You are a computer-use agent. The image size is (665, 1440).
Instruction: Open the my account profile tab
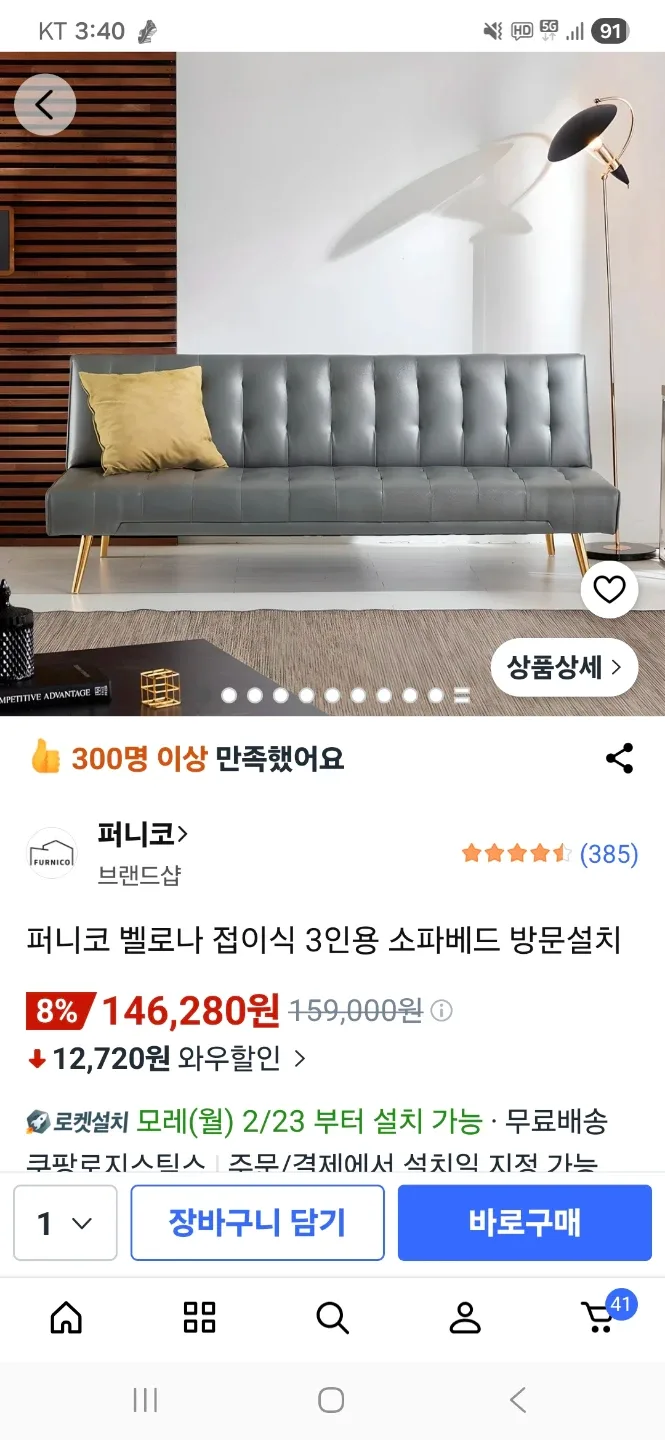(465, 1317)
